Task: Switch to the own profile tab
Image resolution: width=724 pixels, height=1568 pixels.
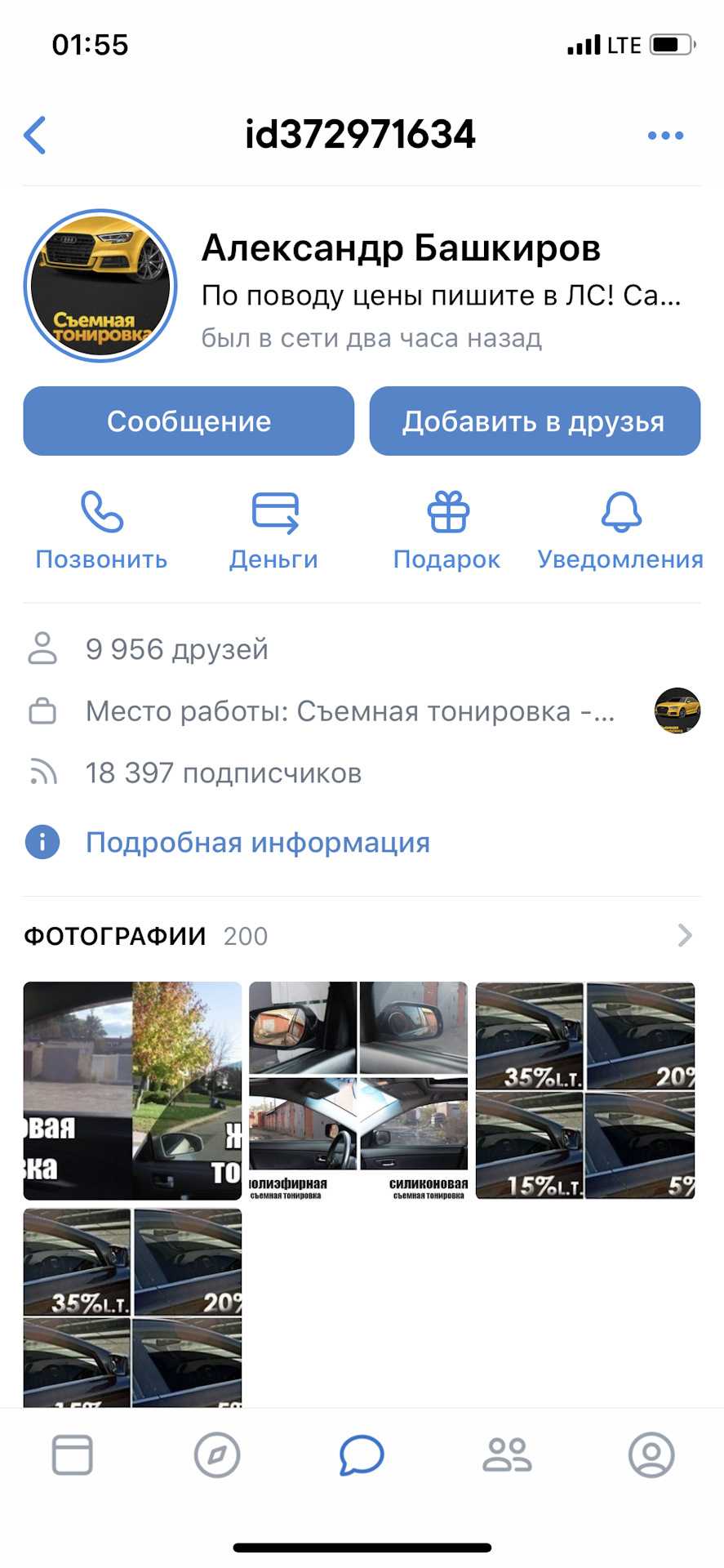Action: click(x=651, y=1454)
